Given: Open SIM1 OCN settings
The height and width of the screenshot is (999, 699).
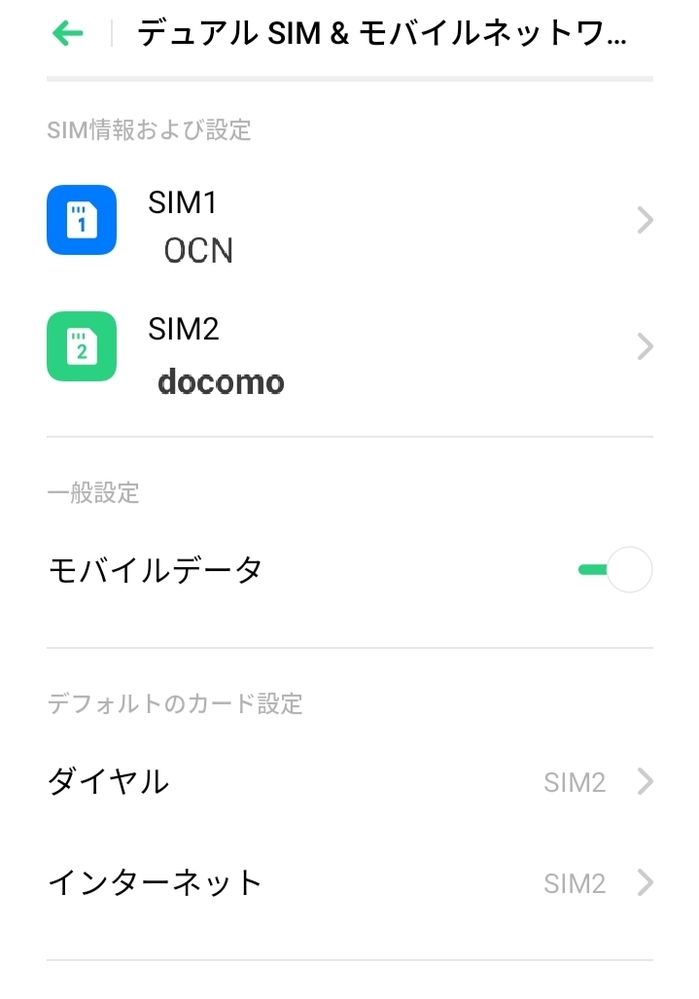Looking at the screenshot, I should pyautogui.click(x=349, y=221).
